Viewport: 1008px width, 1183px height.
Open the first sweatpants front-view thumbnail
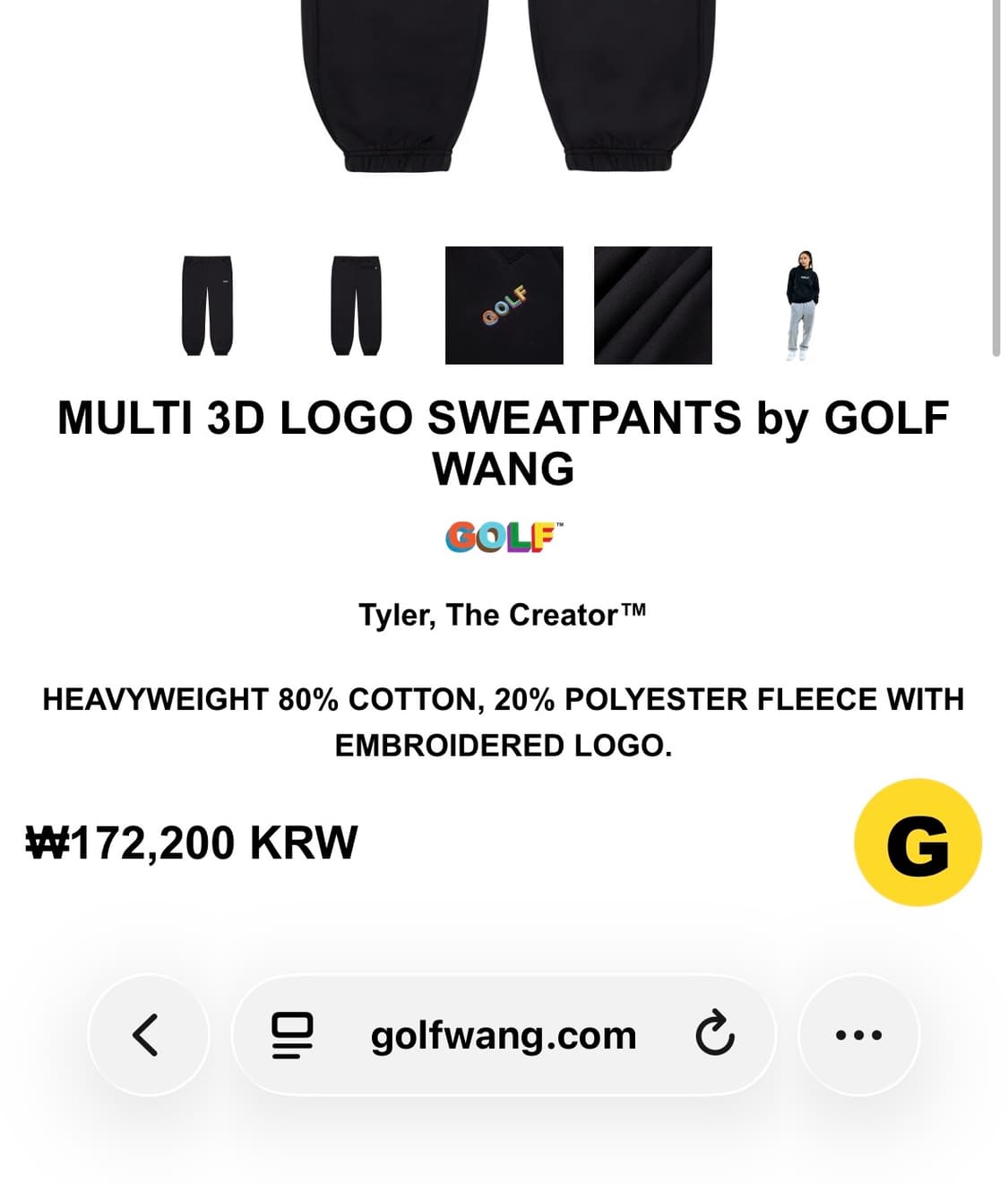207,305
